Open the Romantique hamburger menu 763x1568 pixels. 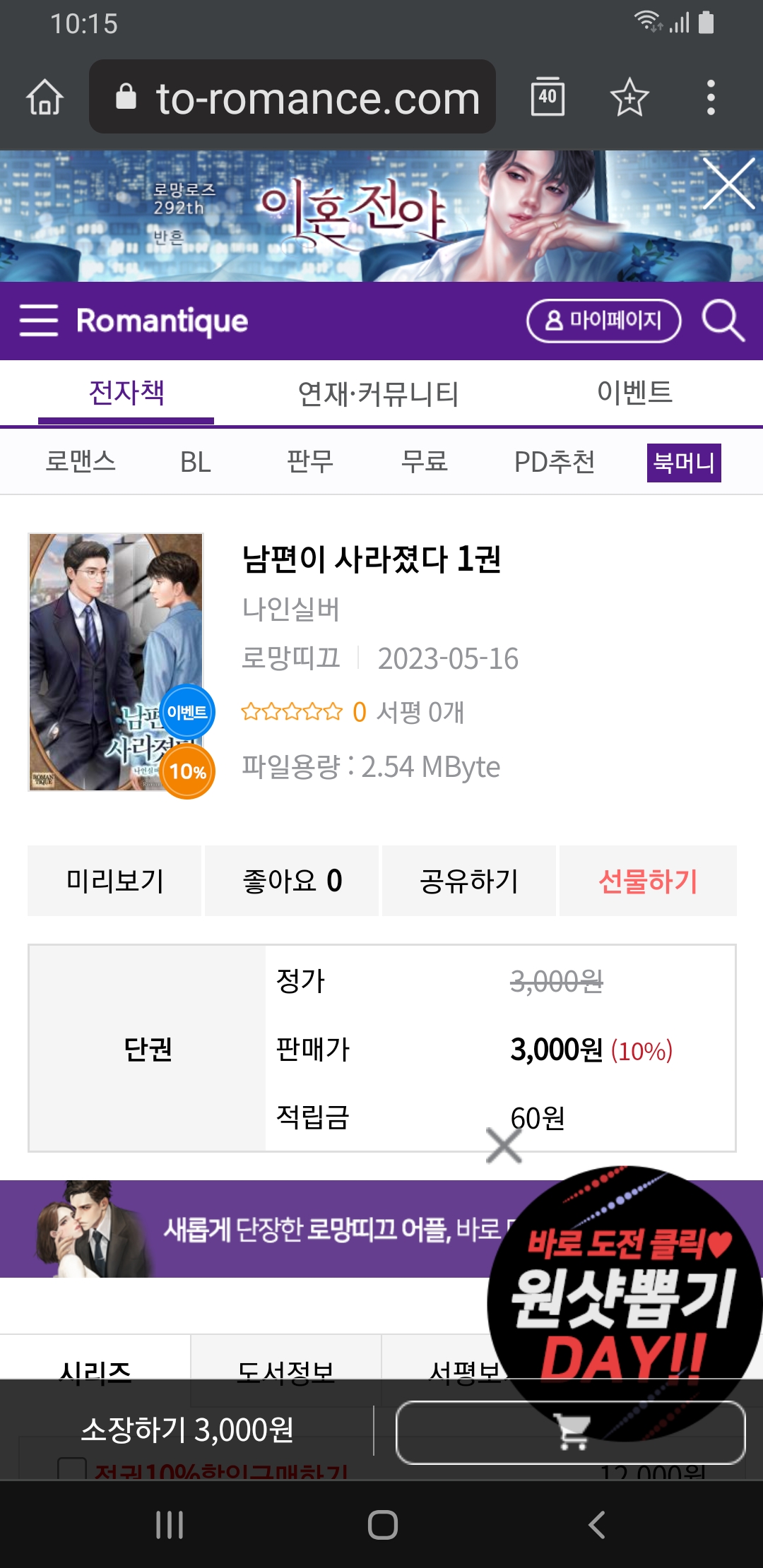pyautogui.click(x=39, y=321)
